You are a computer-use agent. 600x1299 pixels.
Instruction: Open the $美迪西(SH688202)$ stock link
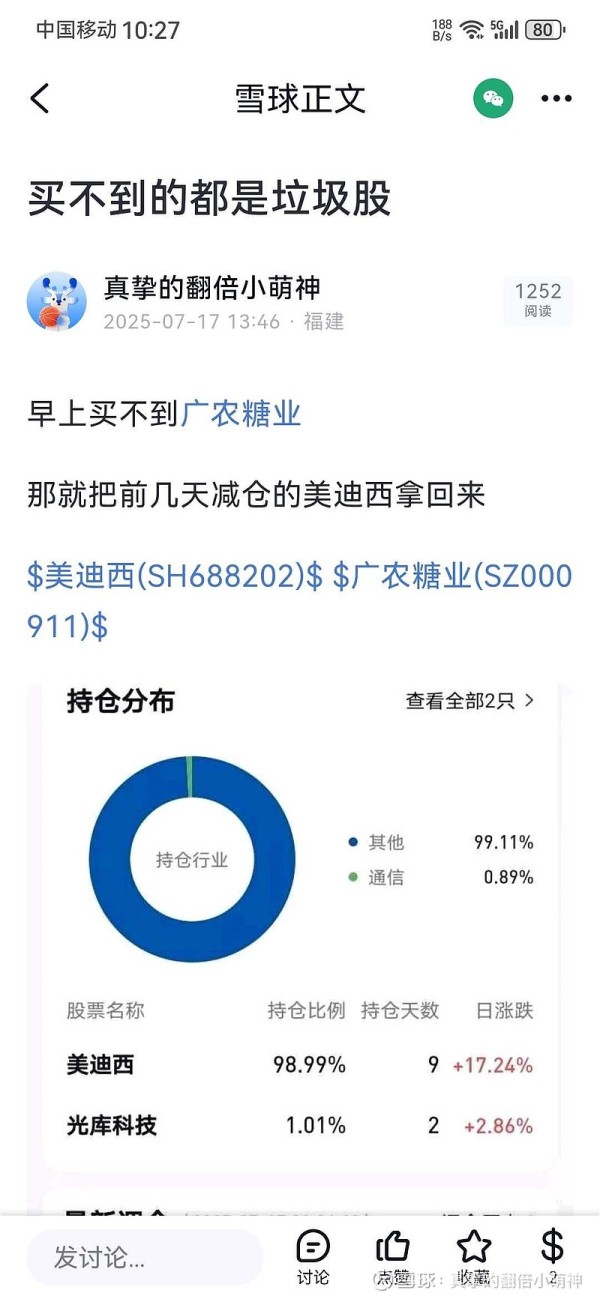click(175, 576)
